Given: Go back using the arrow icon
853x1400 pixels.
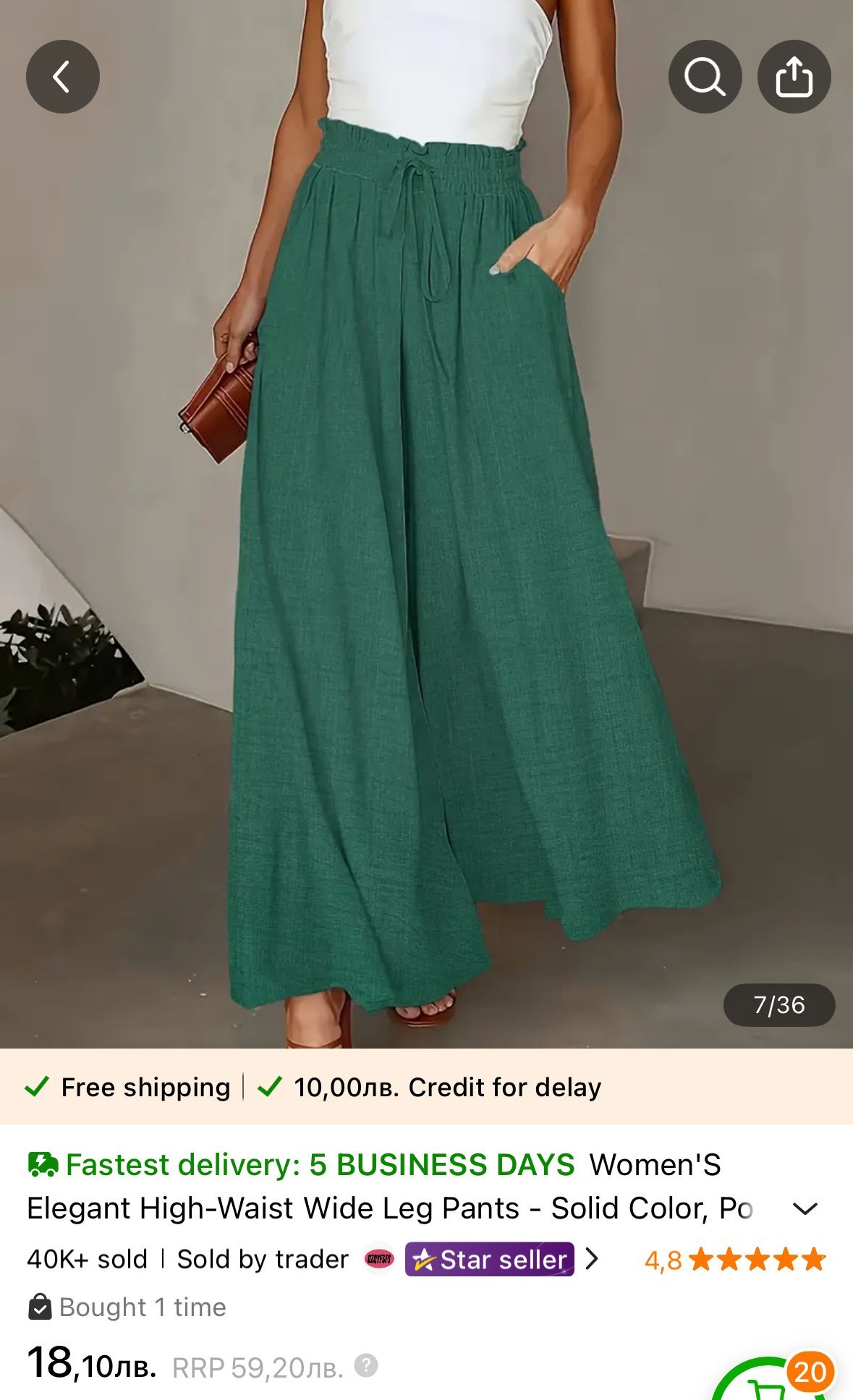Looking at the screenshot, I should [63, 77].
